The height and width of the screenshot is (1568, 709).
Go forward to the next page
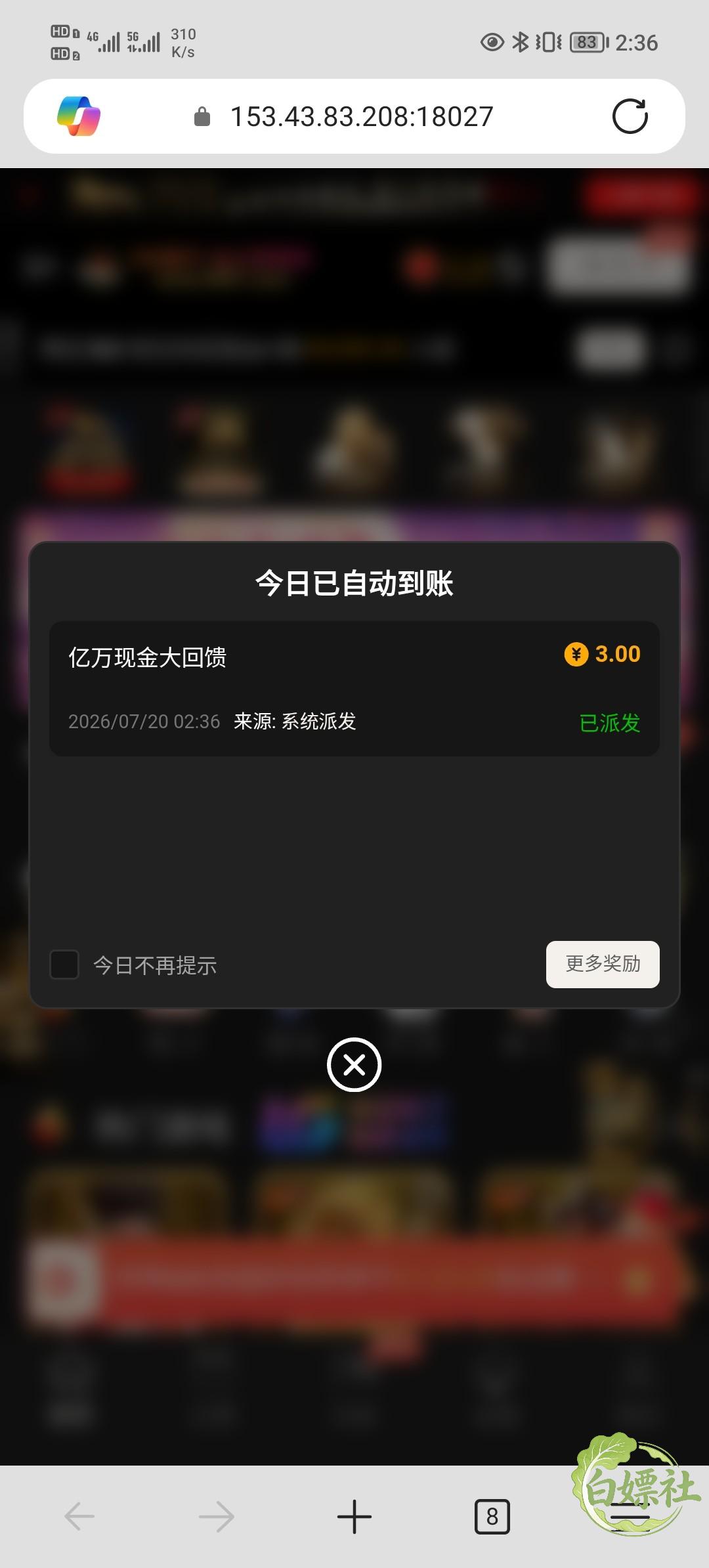click(x=217, y=1517)
